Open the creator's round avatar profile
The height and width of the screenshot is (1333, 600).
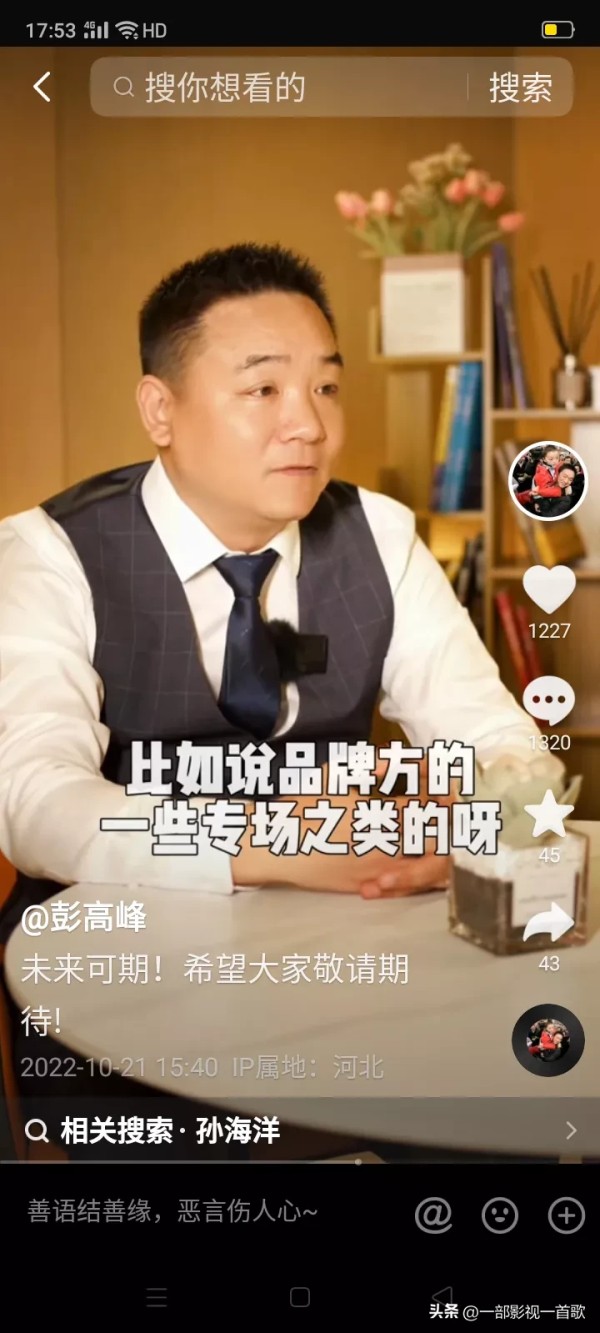click(548, 481)
